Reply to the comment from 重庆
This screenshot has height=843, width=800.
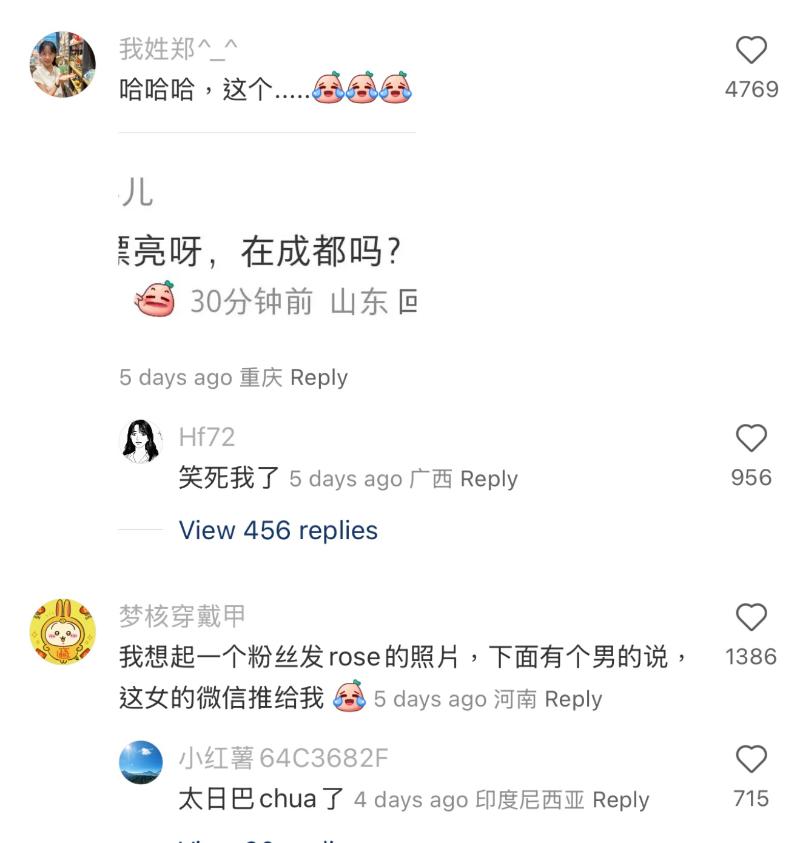pos(319,378)
